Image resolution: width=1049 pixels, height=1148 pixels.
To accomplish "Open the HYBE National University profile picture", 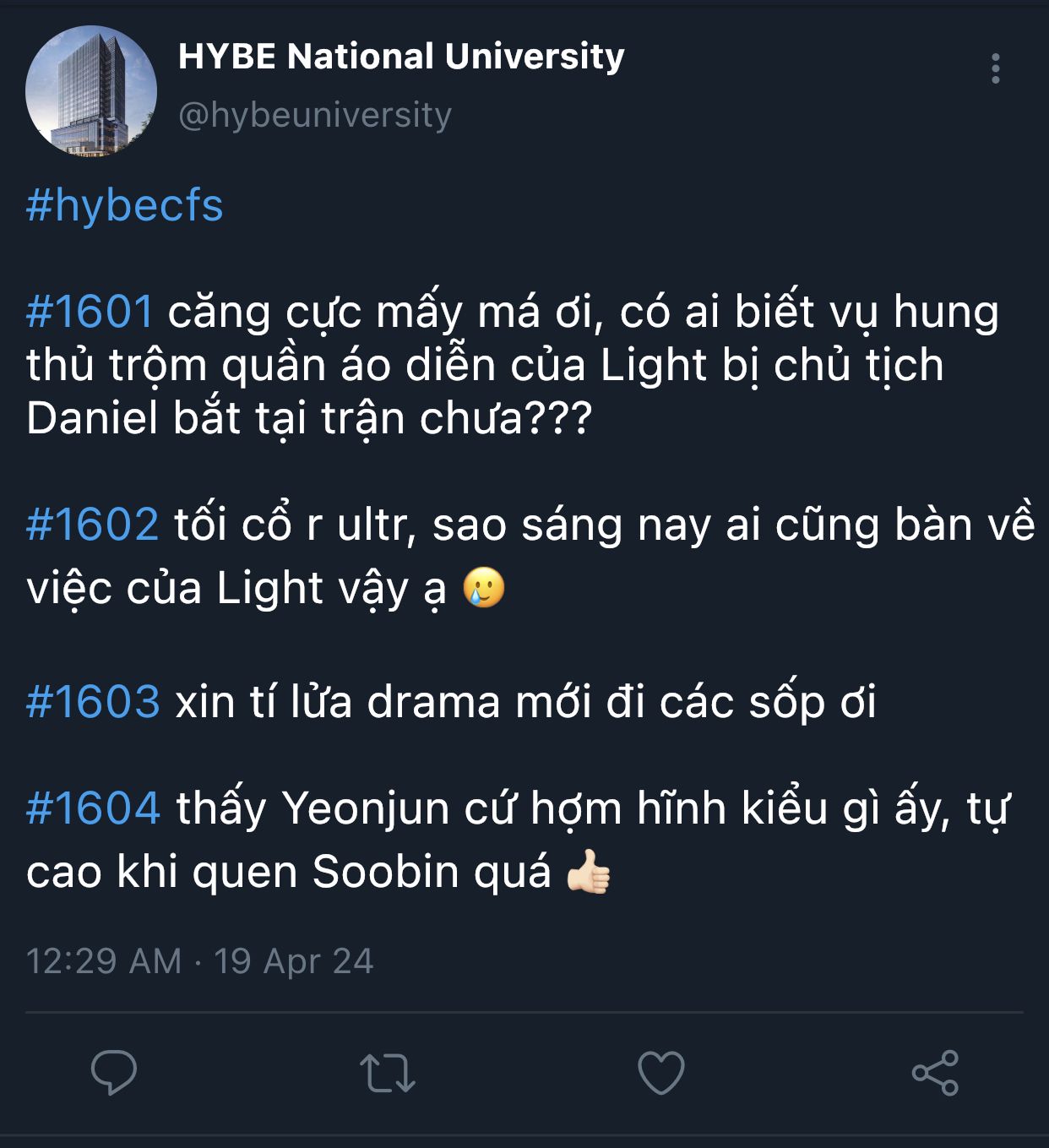I will tap(91, 91).
